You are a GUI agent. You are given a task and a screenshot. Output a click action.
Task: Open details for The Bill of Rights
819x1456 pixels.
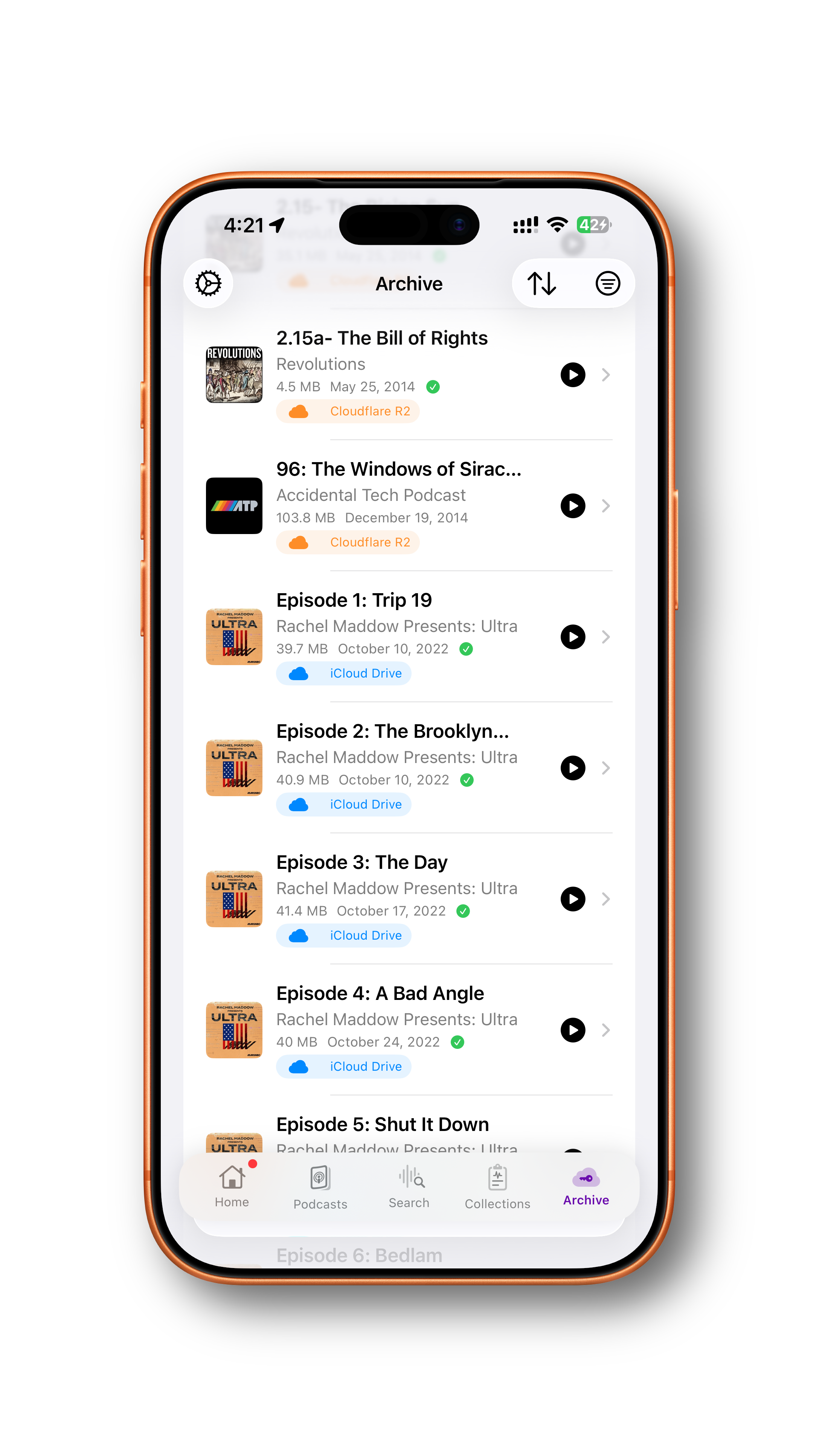[x=605, y=375]
